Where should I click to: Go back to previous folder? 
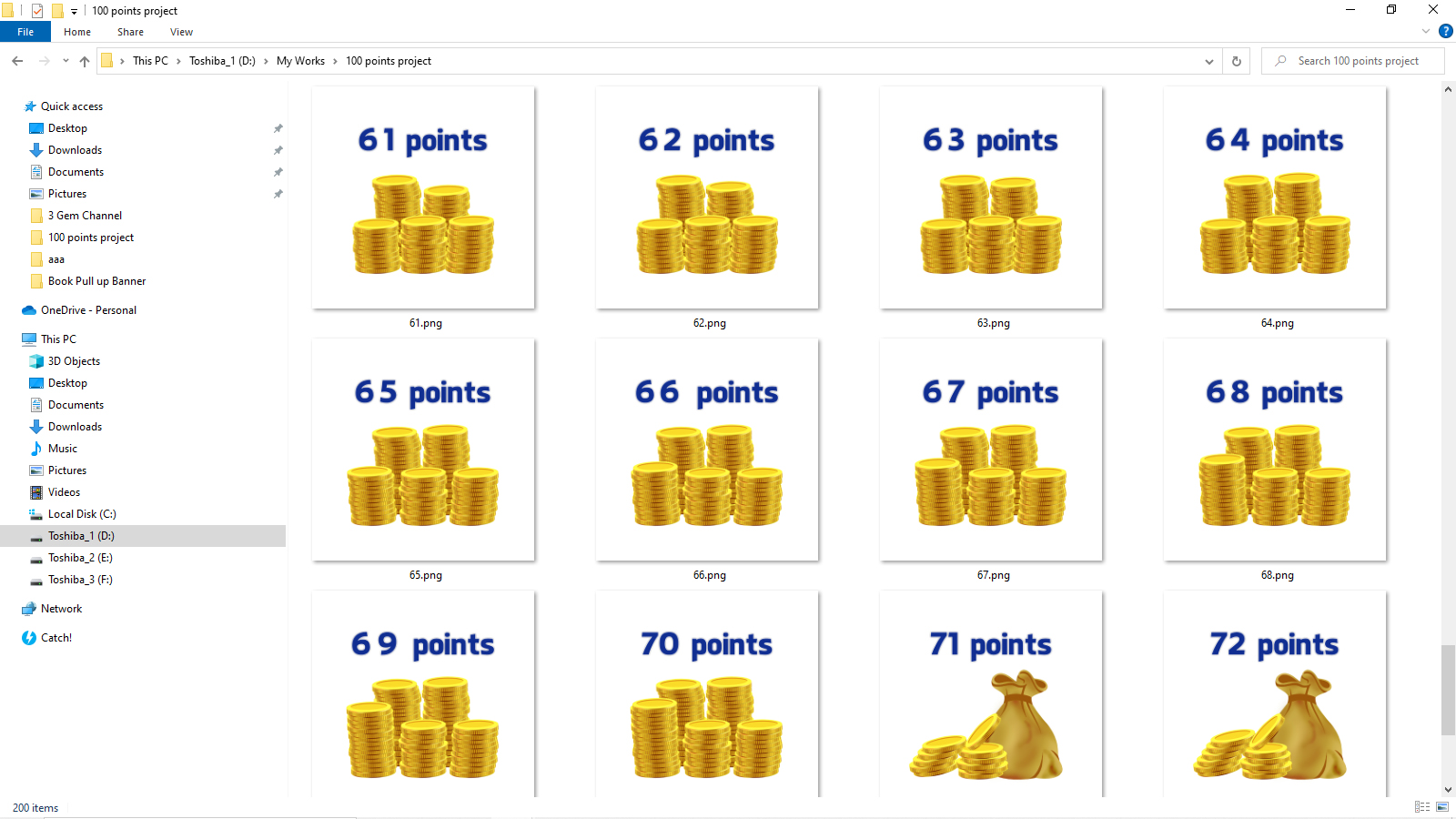coord(17,61)
